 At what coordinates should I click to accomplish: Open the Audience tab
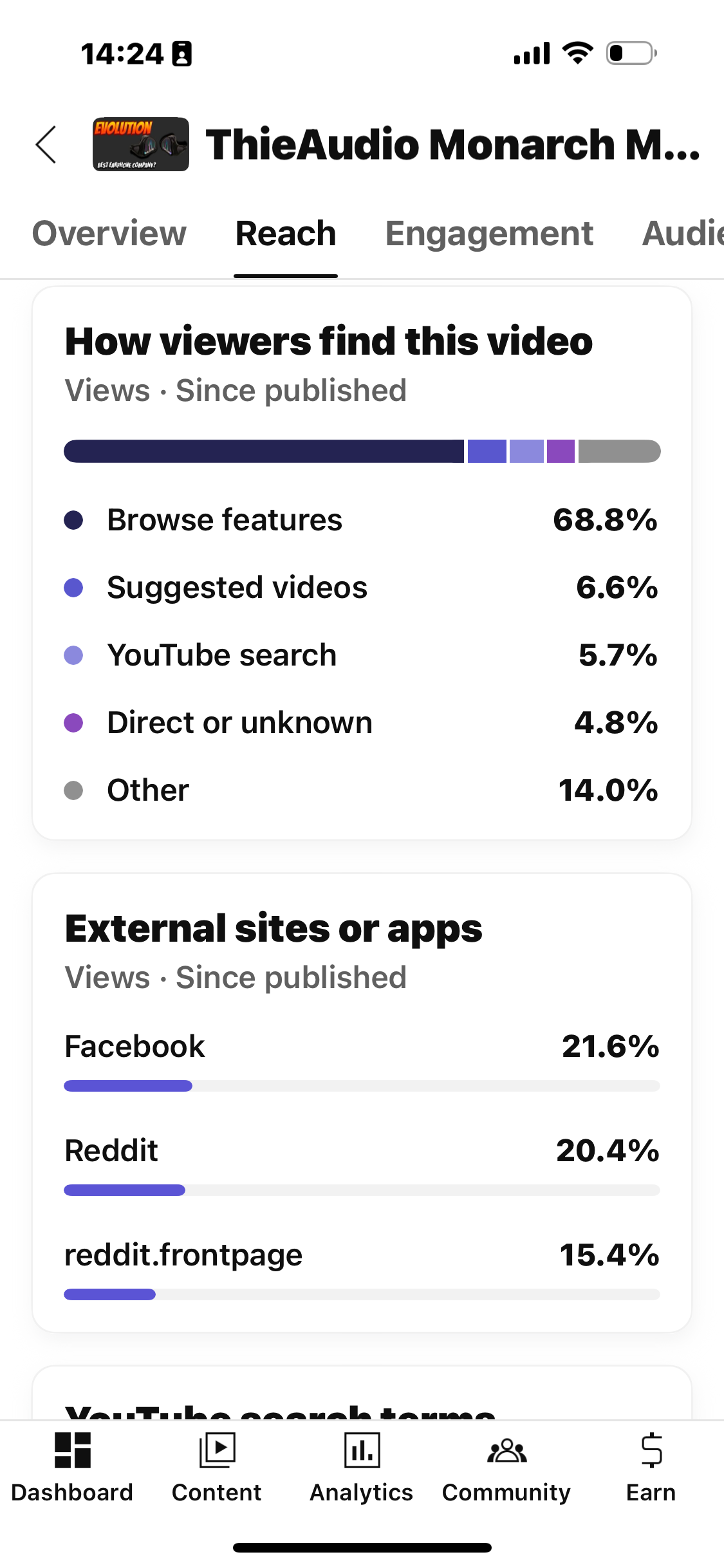point(683,233)
